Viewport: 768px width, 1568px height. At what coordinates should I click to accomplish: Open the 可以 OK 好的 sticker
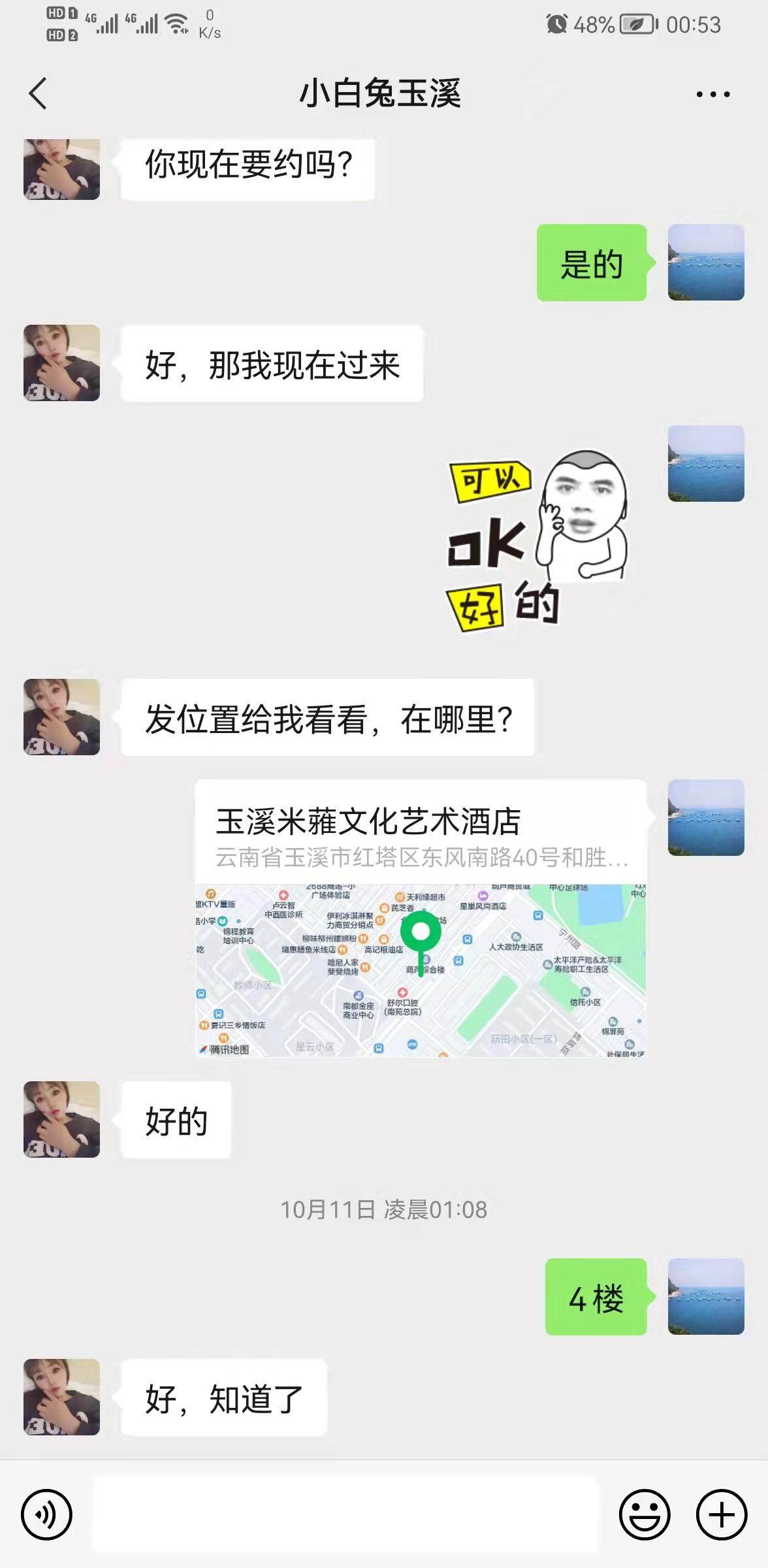click(537, 540)
